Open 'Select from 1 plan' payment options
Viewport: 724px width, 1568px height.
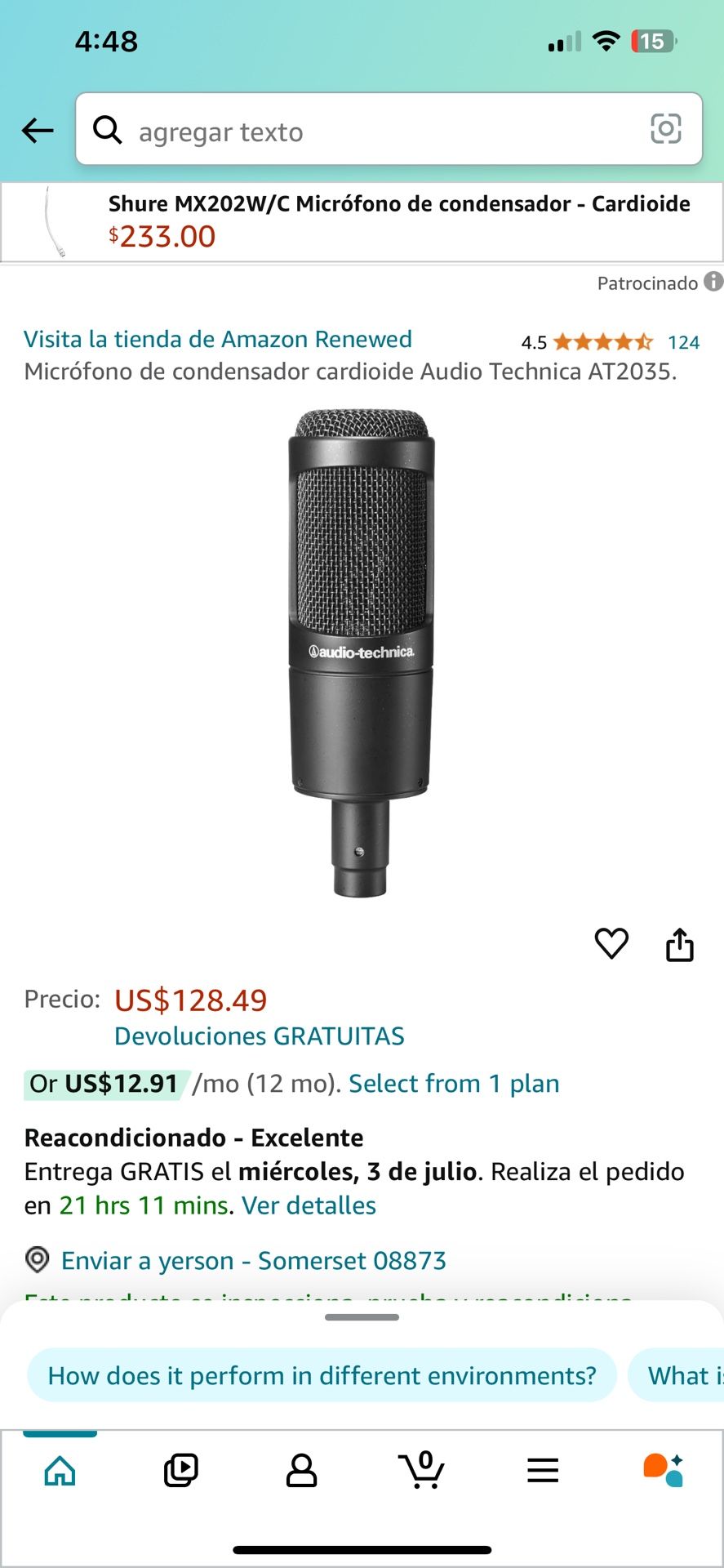point(454,1083)
